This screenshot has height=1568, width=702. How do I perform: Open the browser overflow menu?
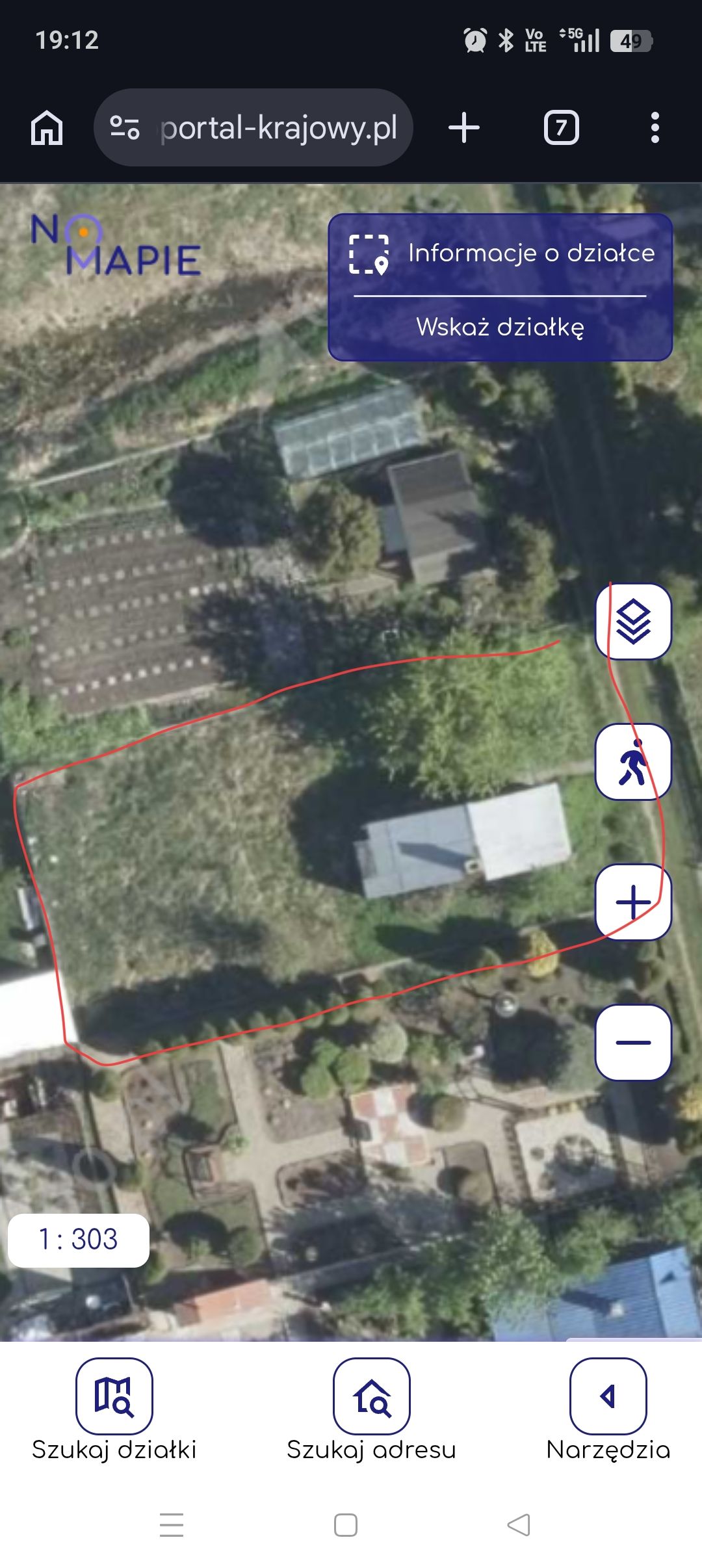pos(655,127)
